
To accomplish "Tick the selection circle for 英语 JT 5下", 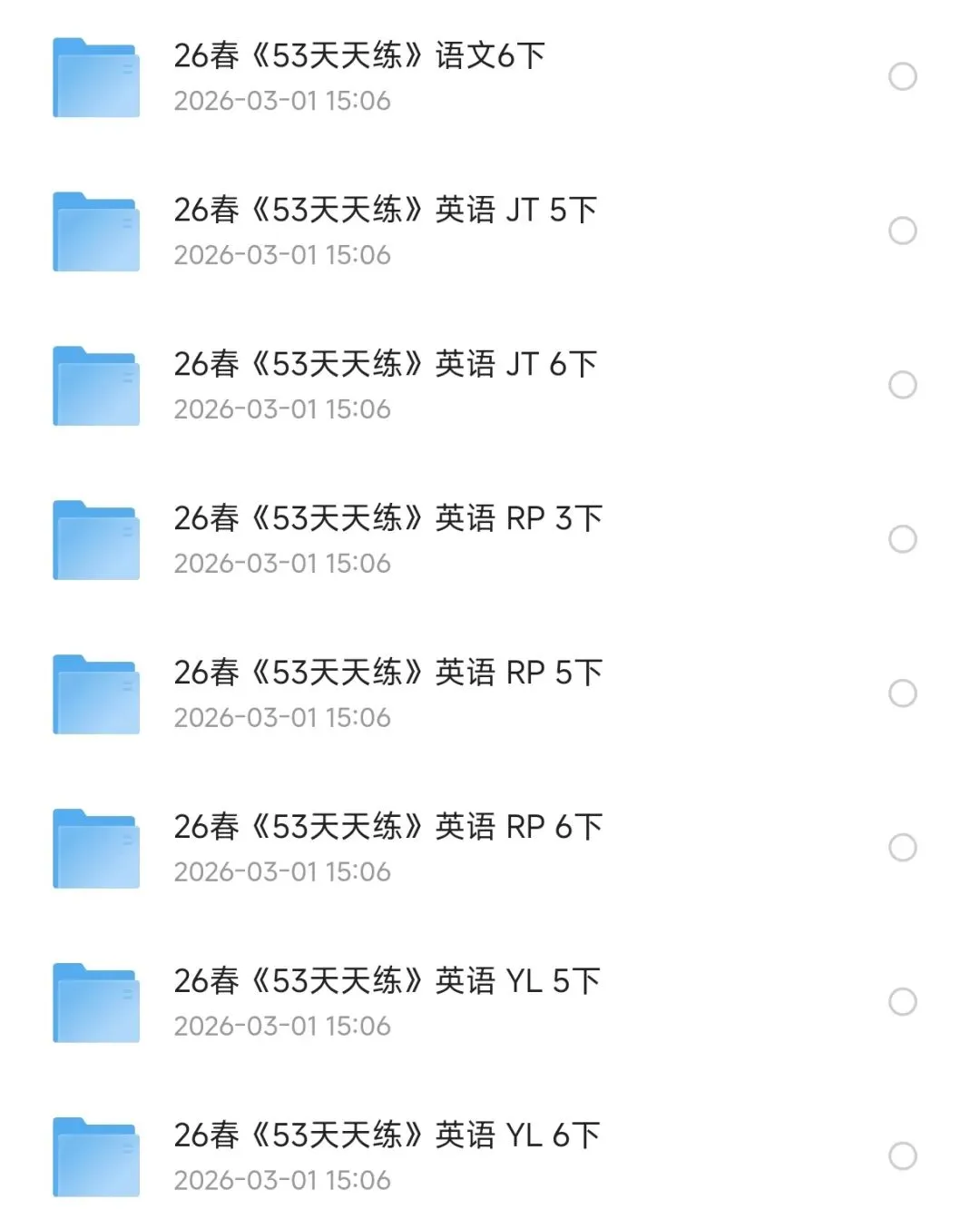I will (x=902, y=231).
